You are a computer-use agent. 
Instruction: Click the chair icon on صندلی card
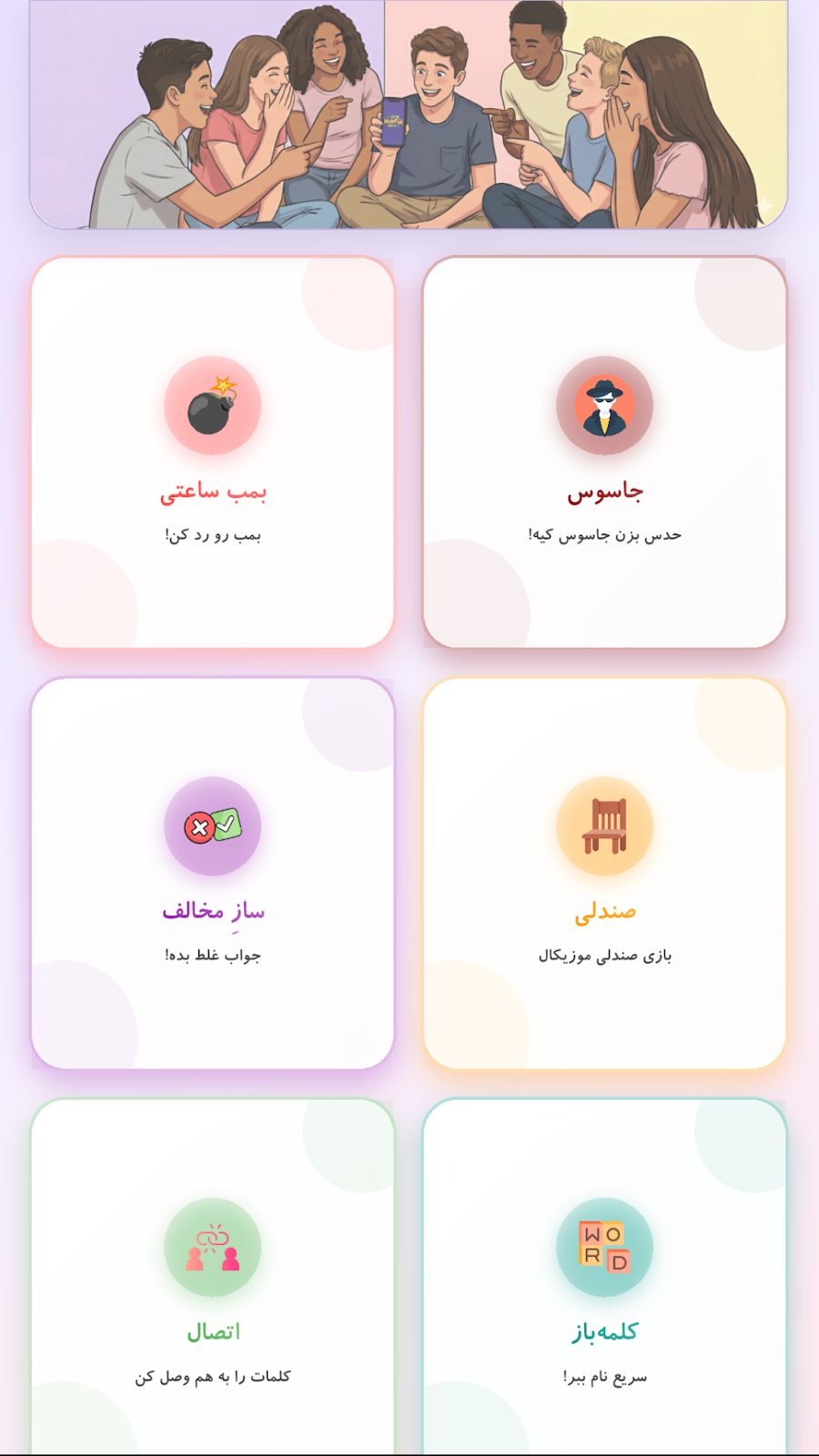604,825
